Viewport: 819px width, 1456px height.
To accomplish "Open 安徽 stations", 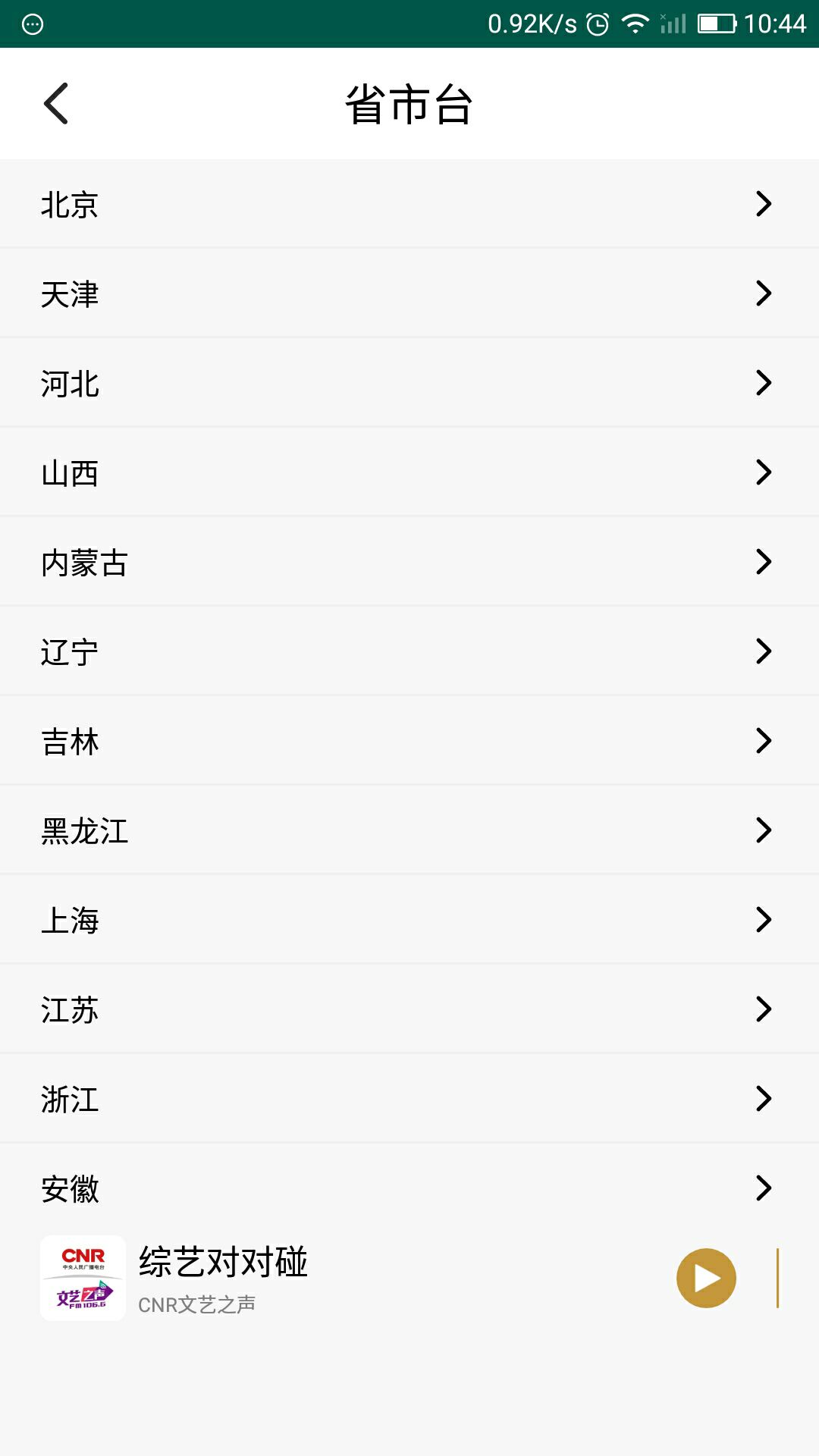I will point(409,1188).
